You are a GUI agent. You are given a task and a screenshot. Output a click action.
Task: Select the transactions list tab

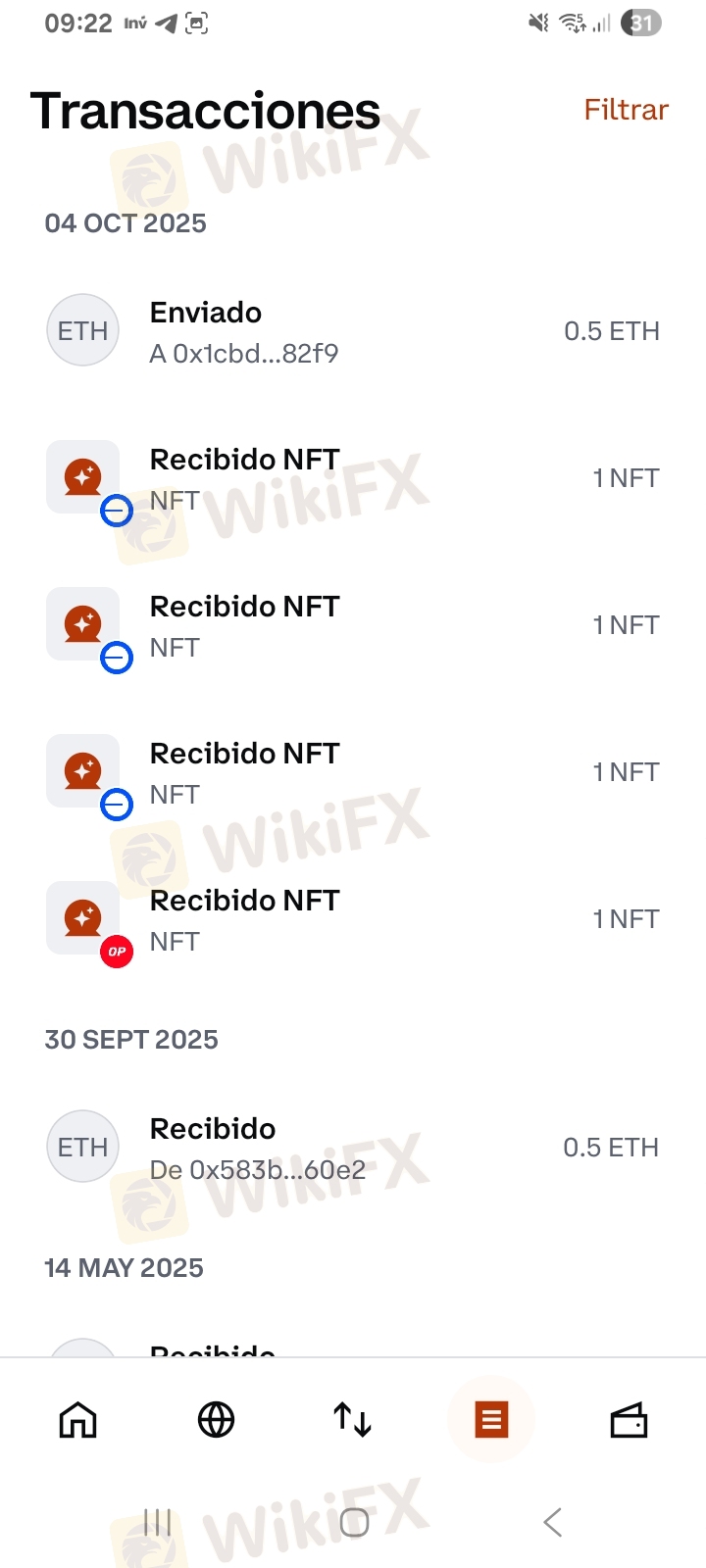point(491,1419)
